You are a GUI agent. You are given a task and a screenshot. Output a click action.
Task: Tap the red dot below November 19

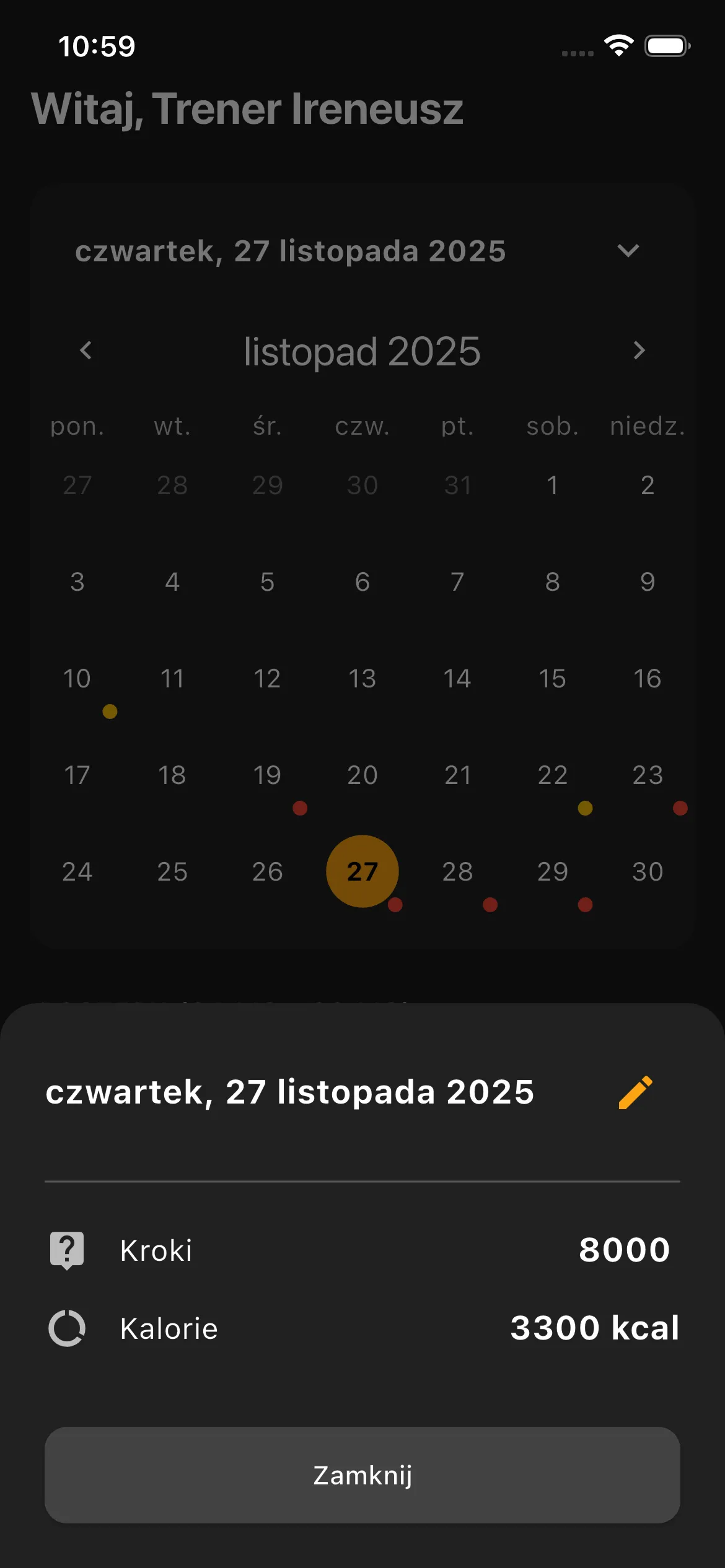(x=301, y=808)
